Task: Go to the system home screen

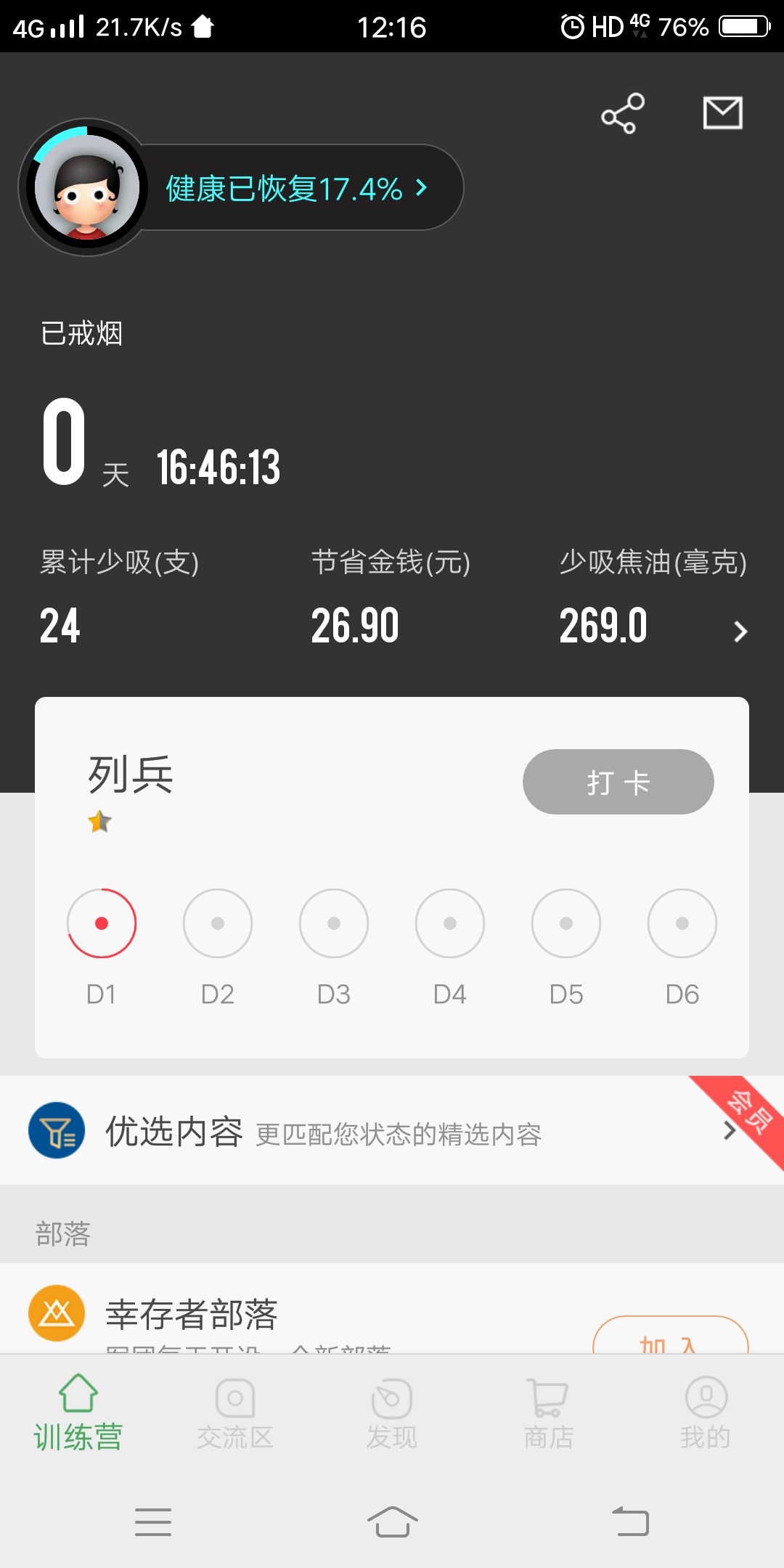Action: coord(392,1521)
